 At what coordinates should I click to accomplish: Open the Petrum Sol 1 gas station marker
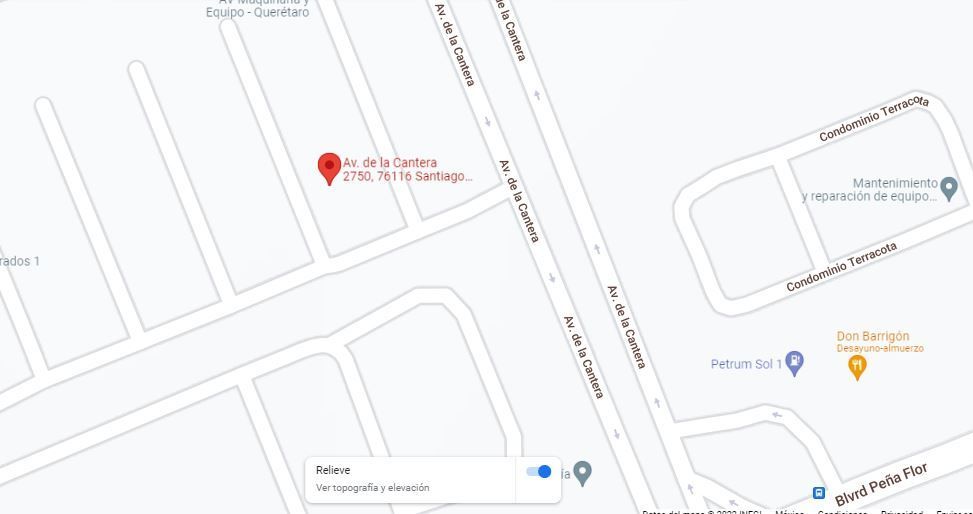point(794,363)
